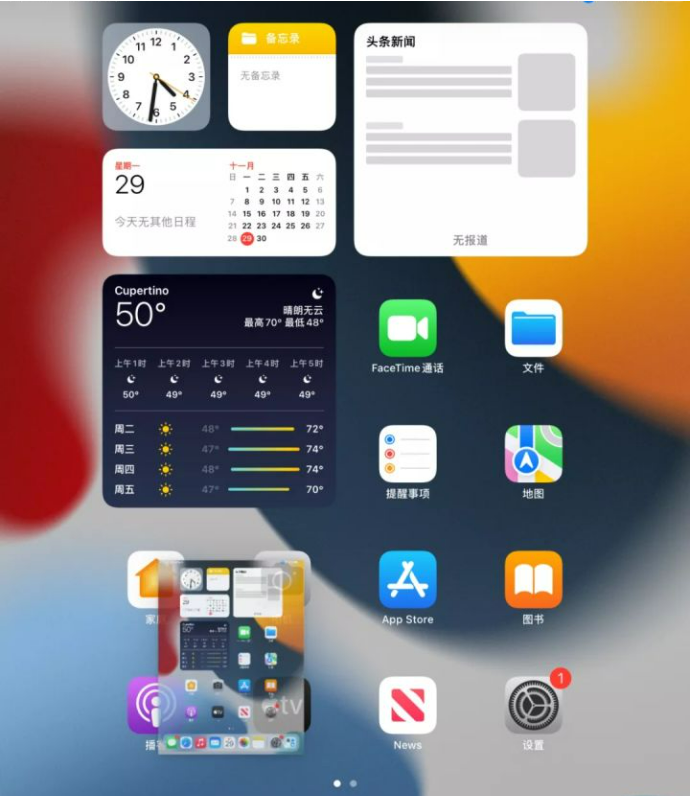Launch the 提醒事项 (Reminders) app

point(407,454)
